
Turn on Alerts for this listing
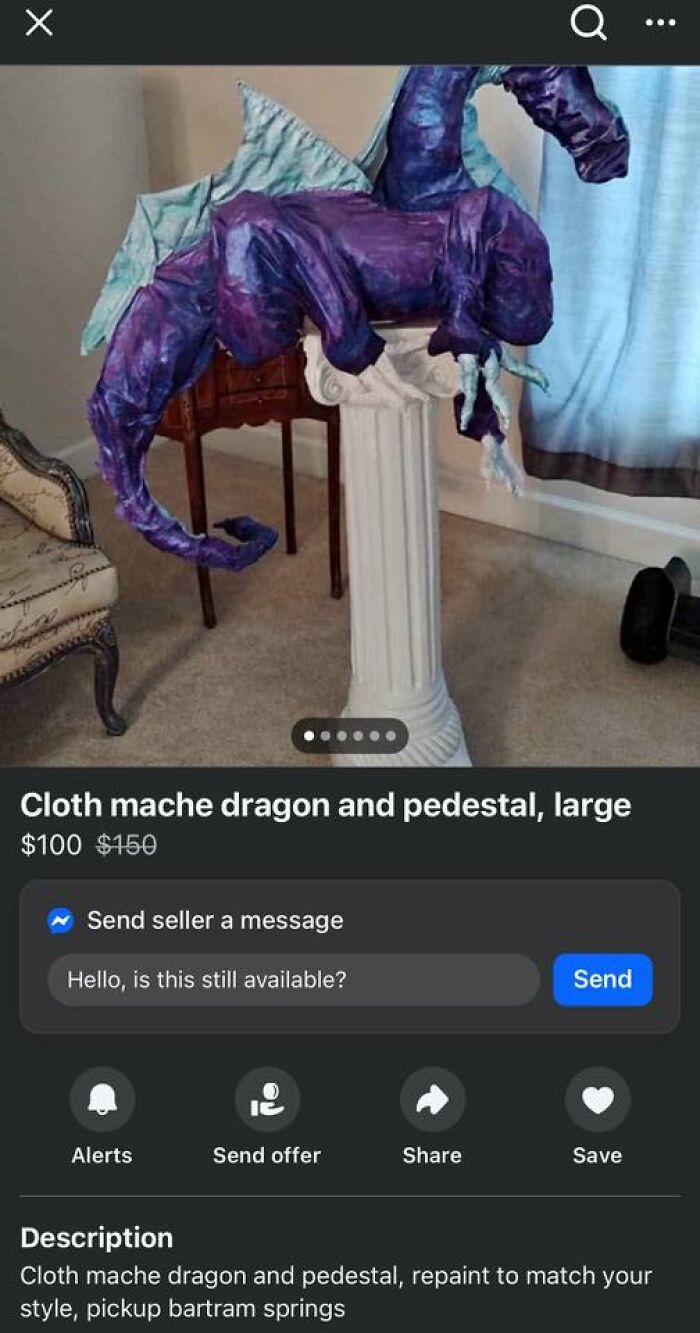[102, 1100]
